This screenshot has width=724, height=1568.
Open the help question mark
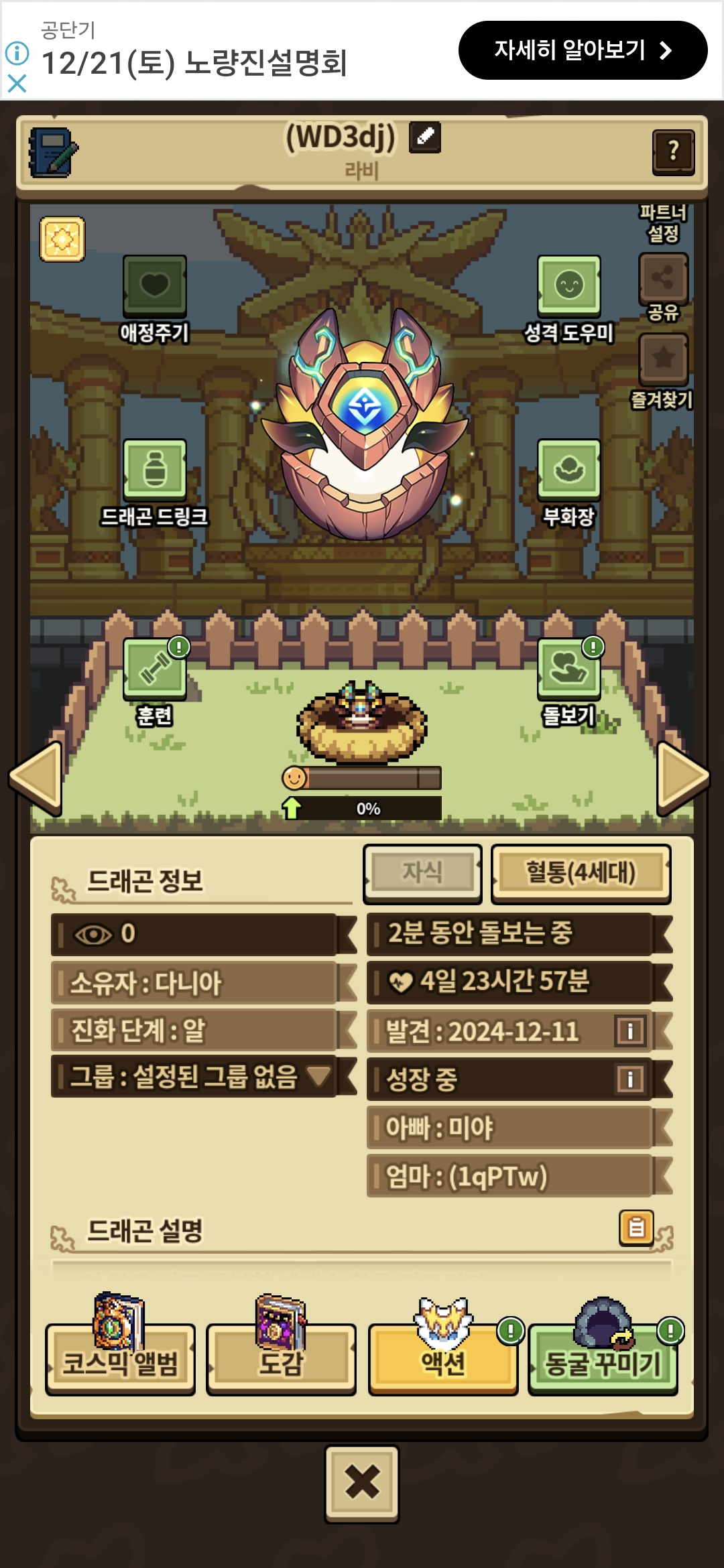point(673,152)
